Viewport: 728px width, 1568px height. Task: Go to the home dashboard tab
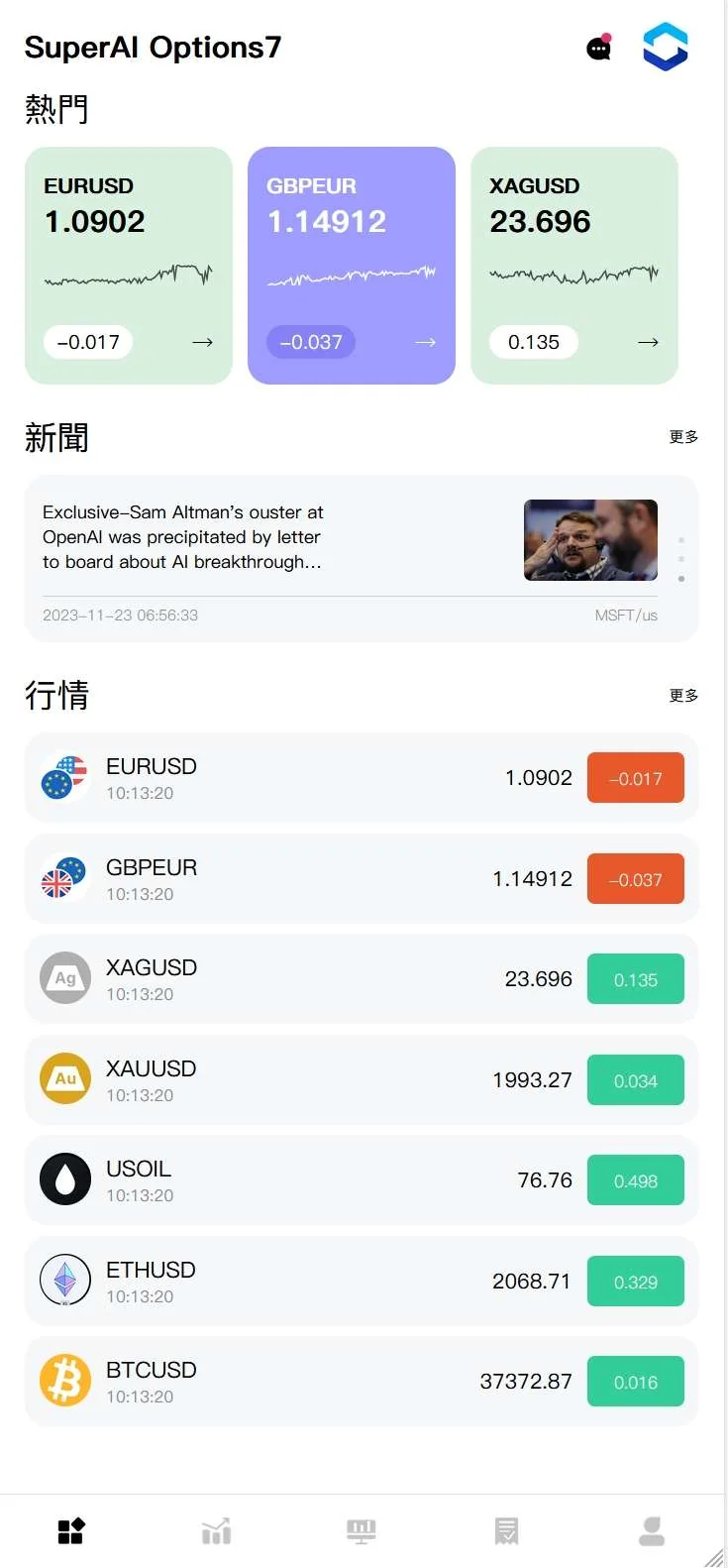coord(71,1531)
